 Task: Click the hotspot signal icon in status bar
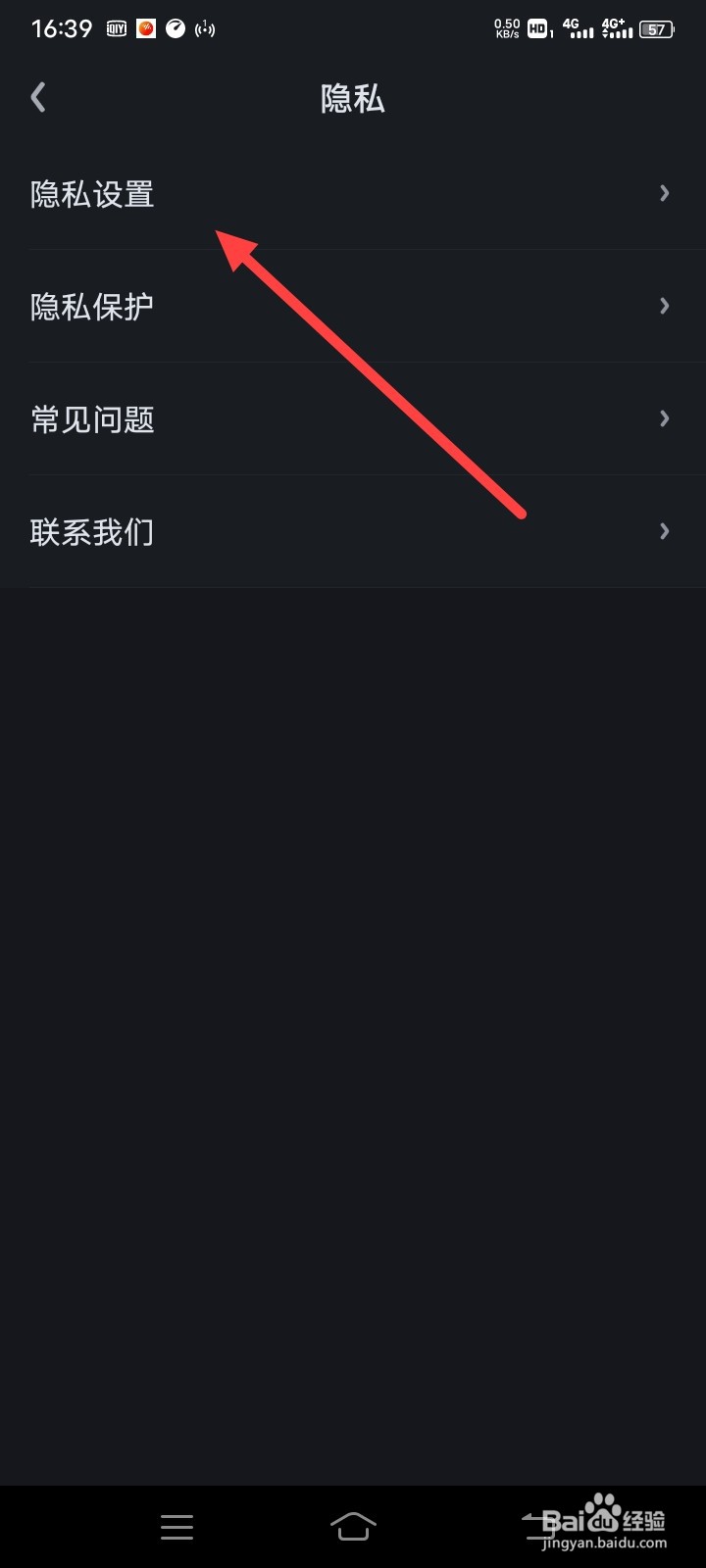(205, 28)
